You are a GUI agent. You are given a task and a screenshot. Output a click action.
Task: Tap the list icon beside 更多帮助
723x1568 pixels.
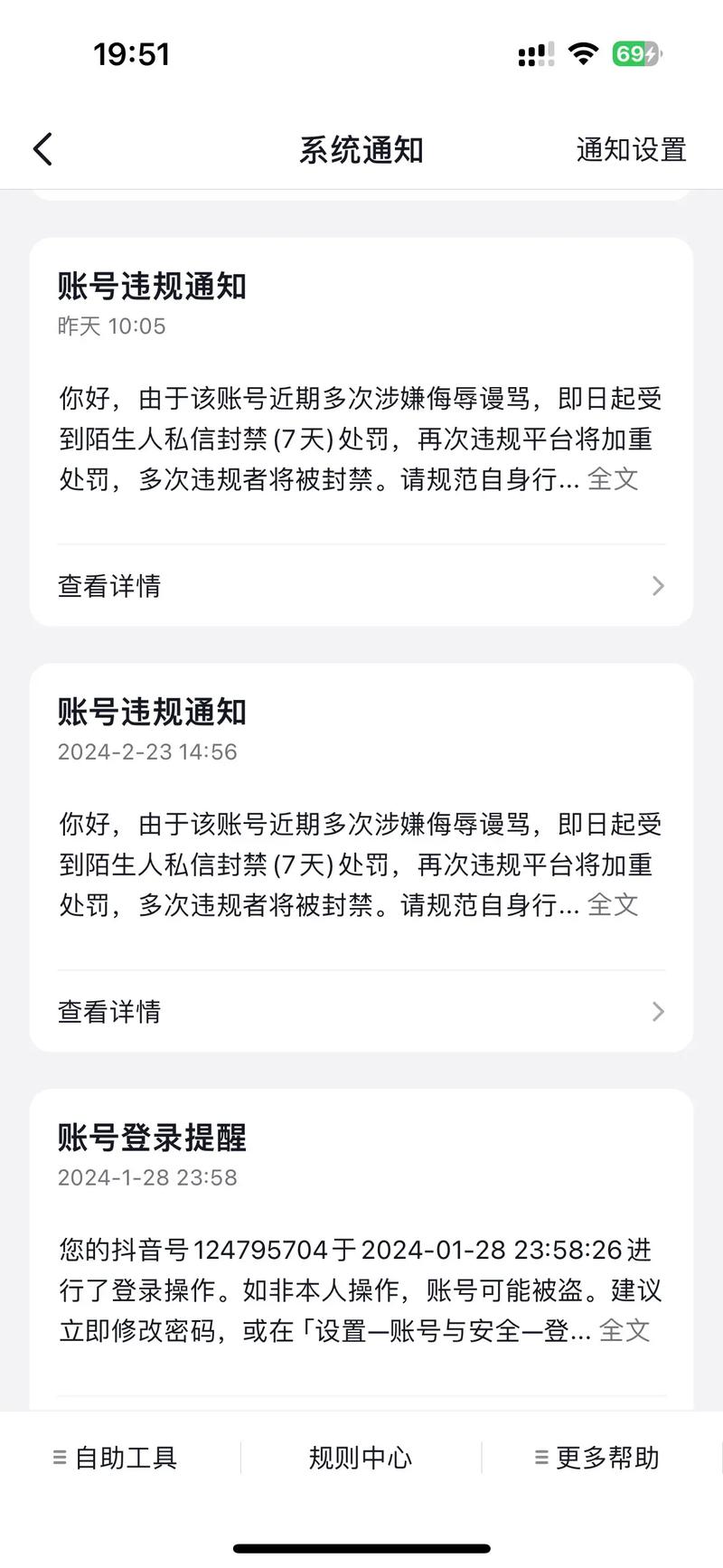coord(539,1457)
